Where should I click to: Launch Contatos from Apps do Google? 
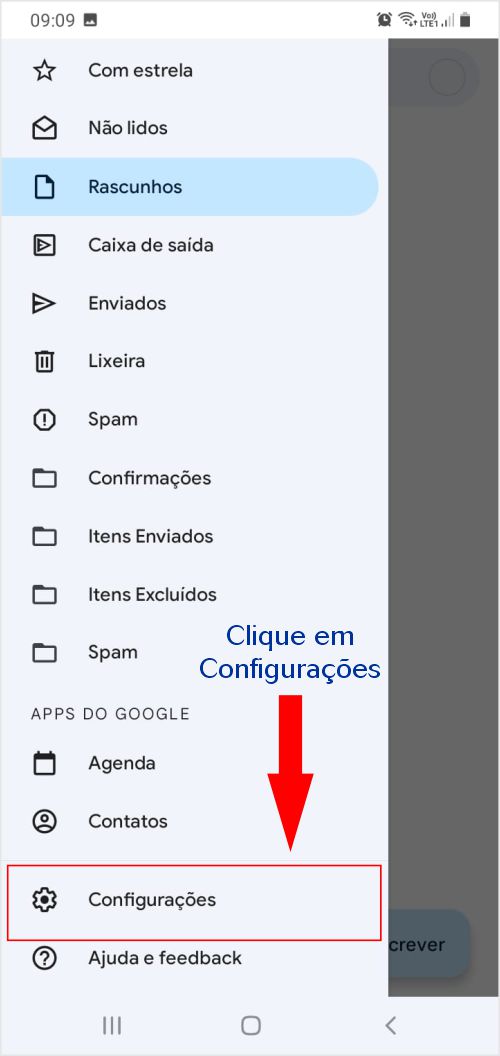194,821
